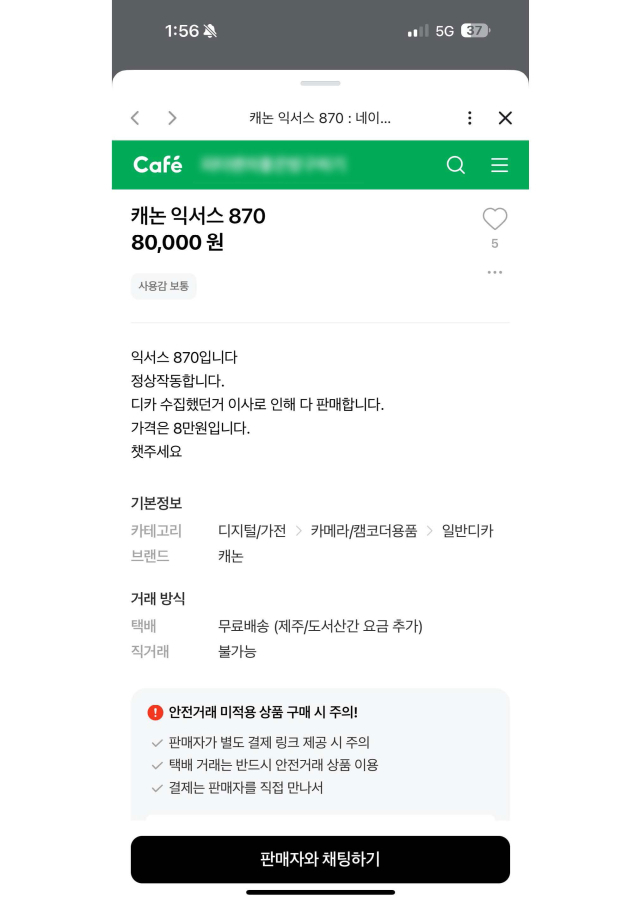Viewport: 640px width, 902px height.
Task: Open the browser overflow menu
Action: [x=469, y=118]
